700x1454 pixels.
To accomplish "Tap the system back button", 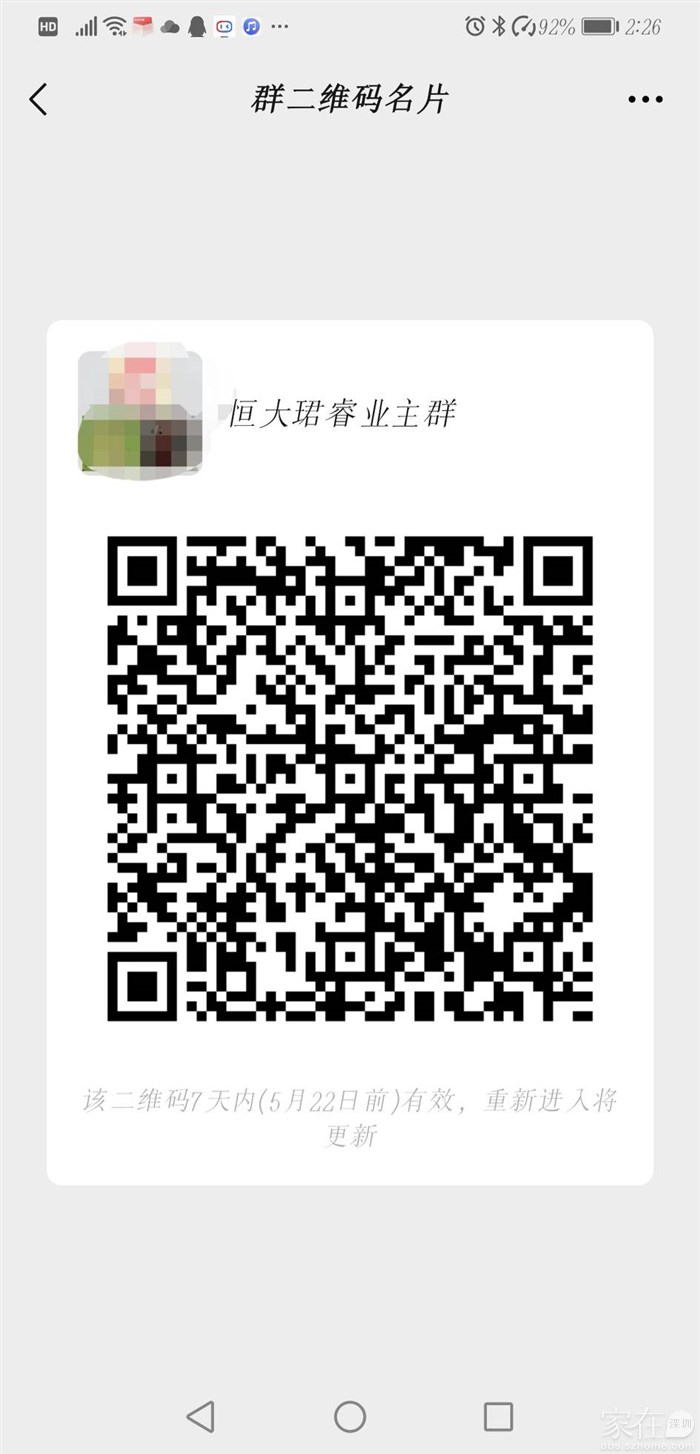I will click(201, 1416).
